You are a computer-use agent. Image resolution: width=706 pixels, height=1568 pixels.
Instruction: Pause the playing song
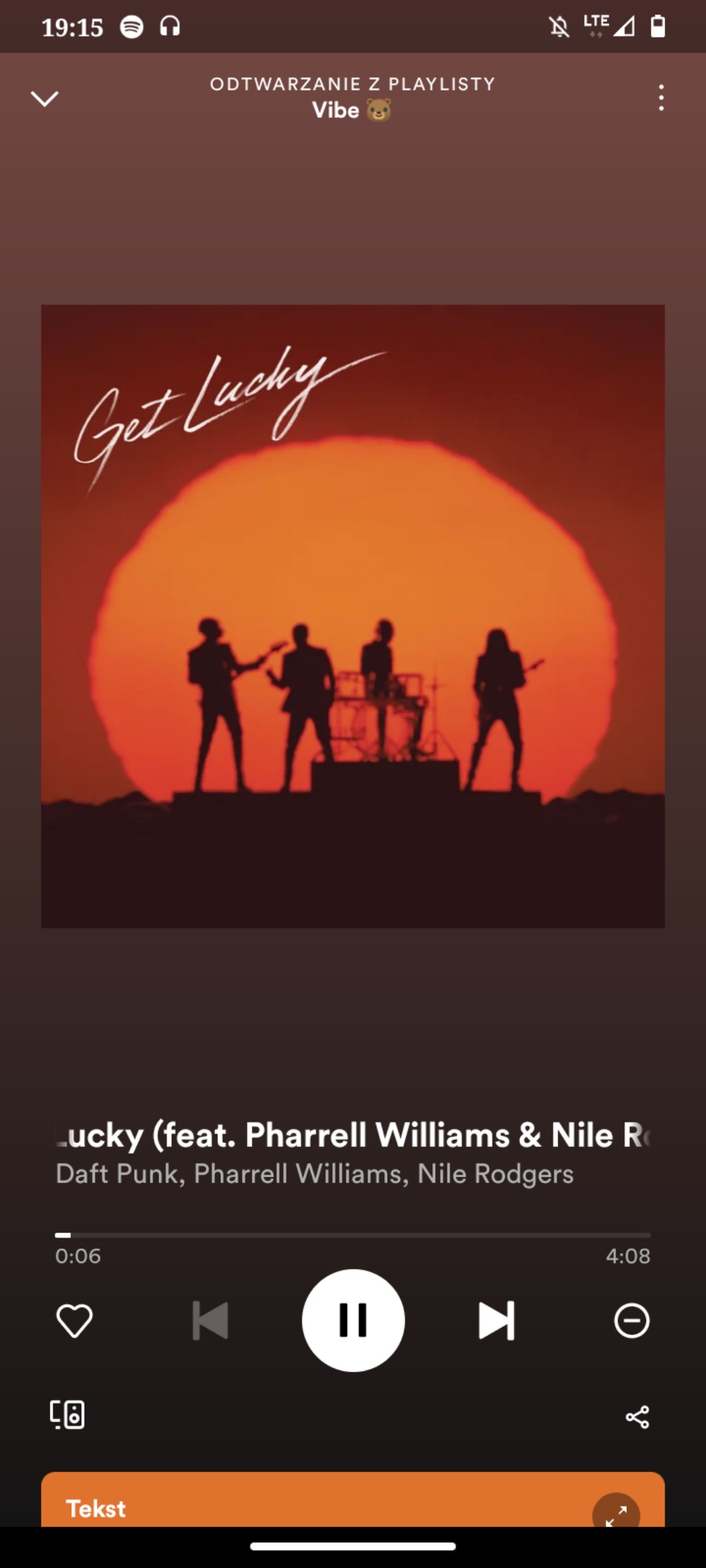353,1320
